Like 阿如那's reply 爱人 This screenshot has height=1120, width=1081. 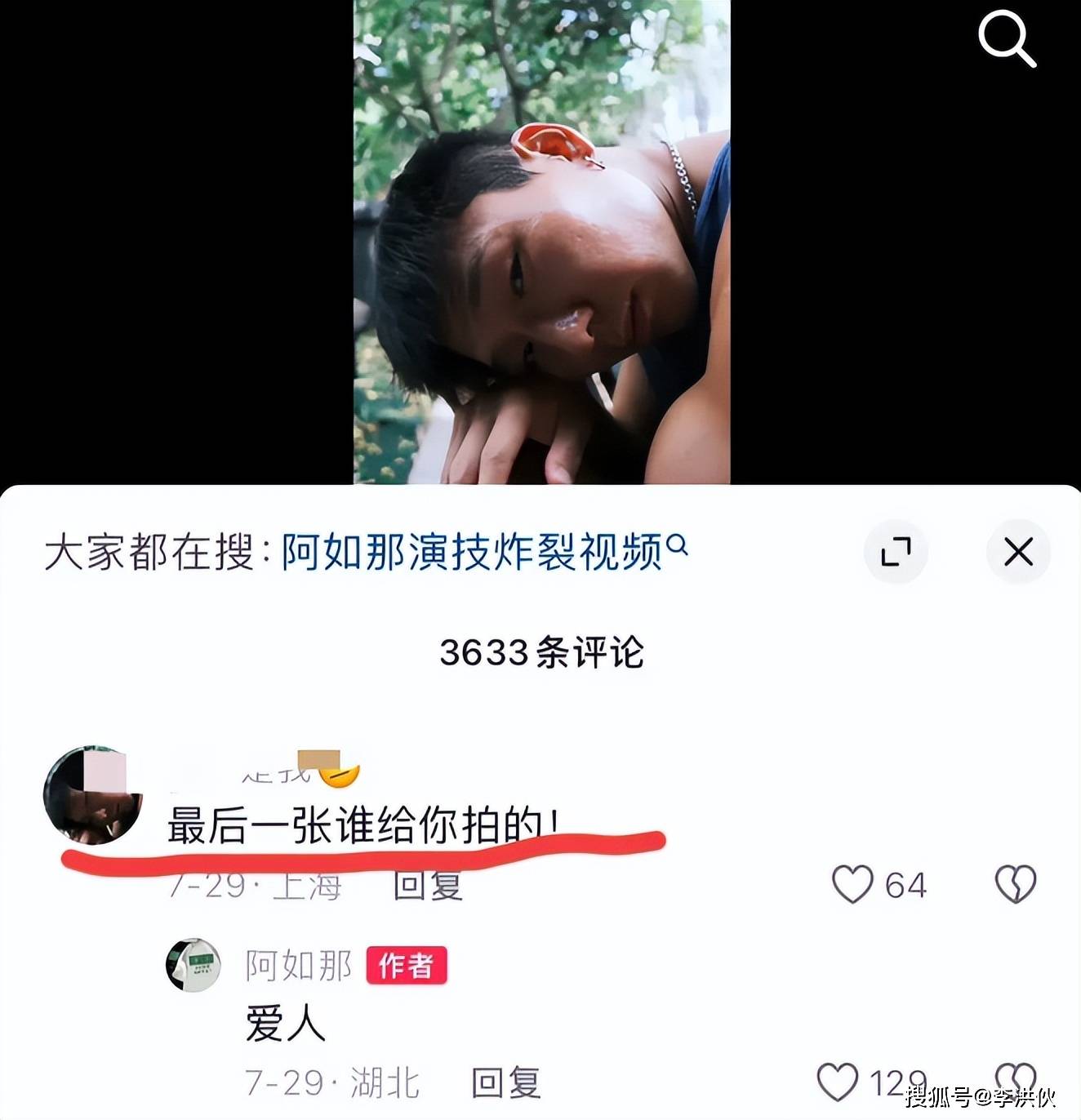(x=838, y=1082)
